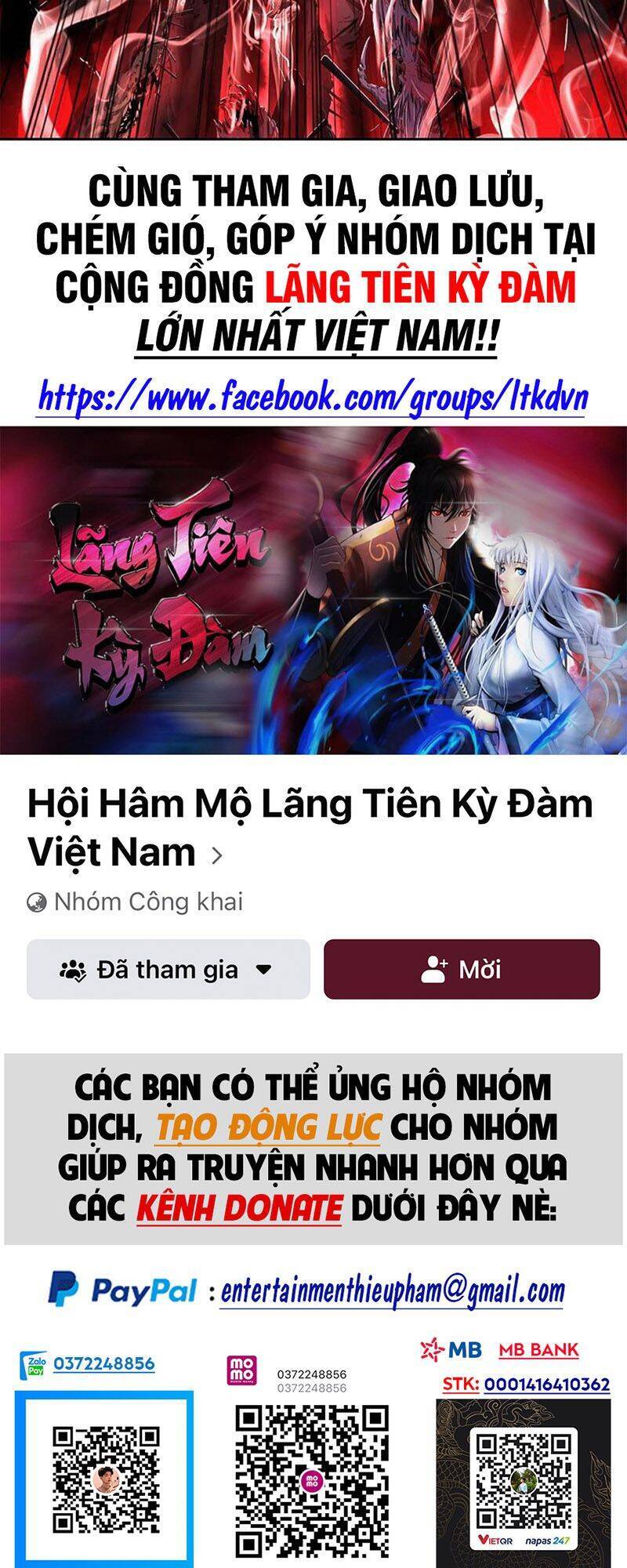Click the ZaloPay number 0372248856
The width and height of the screenshot is (627, 1568).
pos(103,1363)
